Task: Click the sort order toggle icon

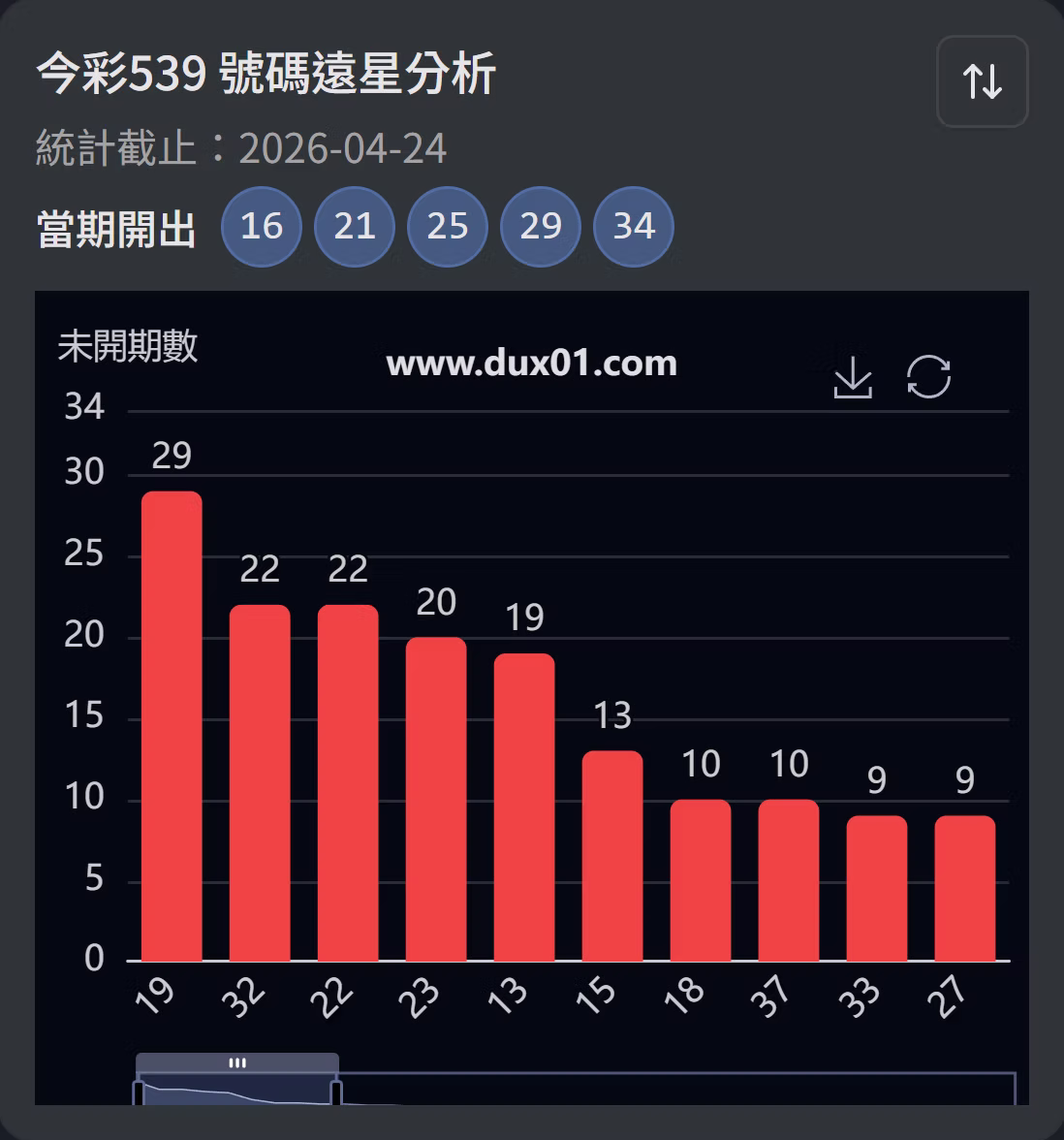Action: 983,82
